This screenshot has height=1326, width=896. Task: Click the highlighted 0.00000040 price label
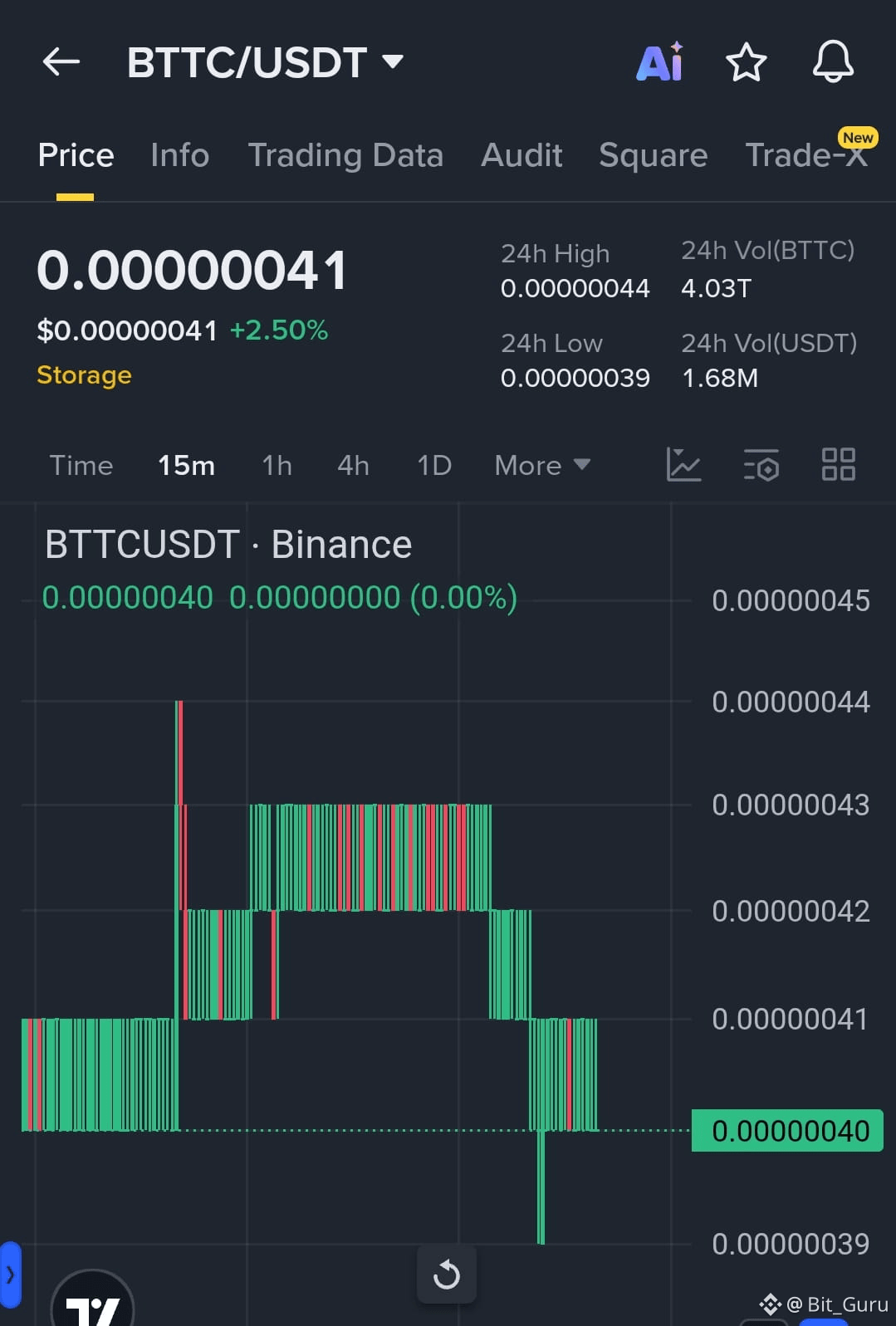click(x=786, y=1130)
